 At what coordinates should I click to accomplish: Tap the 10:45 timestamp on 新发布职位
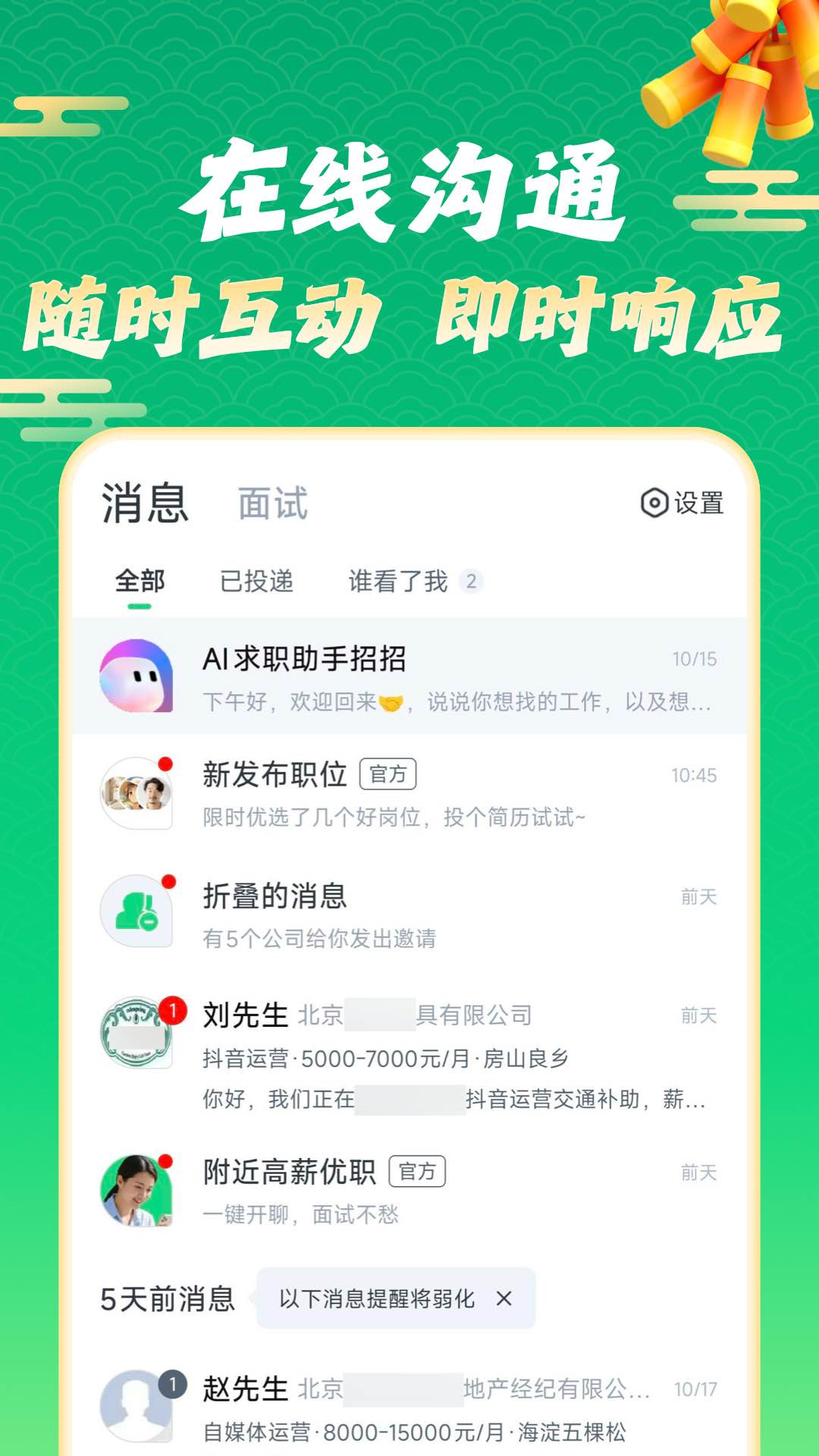click(694, 773)
